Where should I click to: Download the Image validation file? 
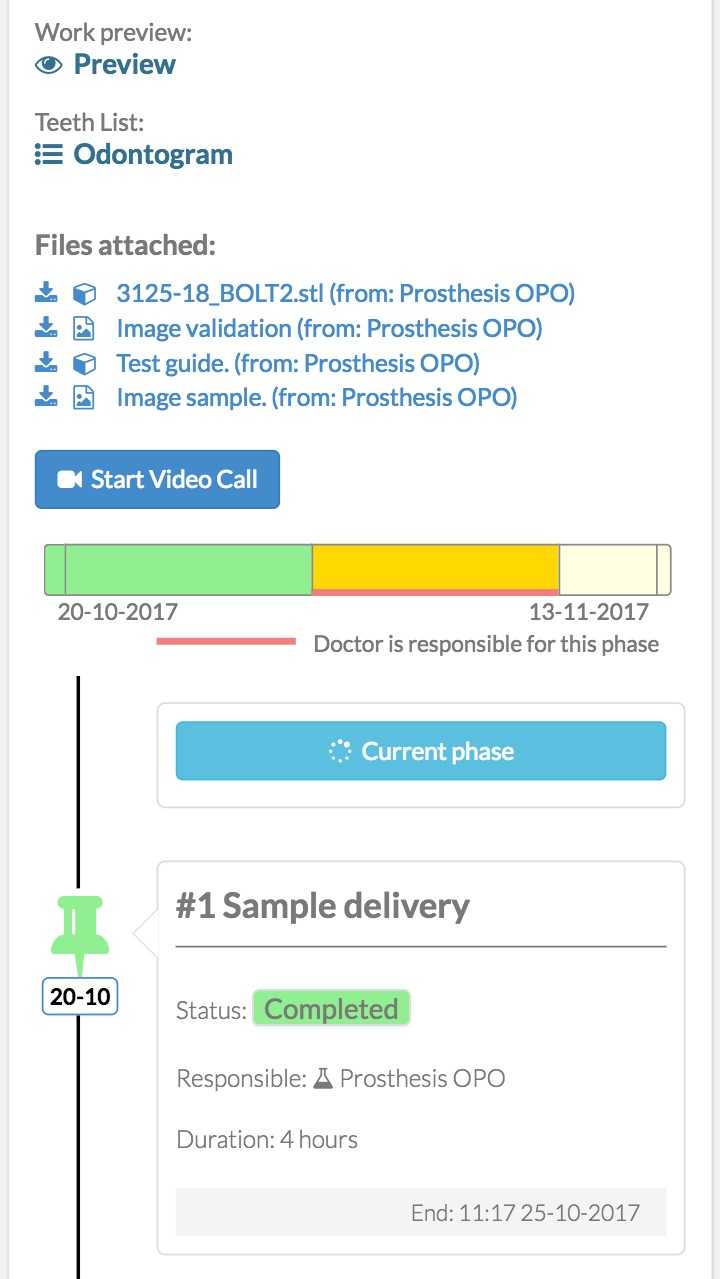pyautogui.click(x=45, y=328)
